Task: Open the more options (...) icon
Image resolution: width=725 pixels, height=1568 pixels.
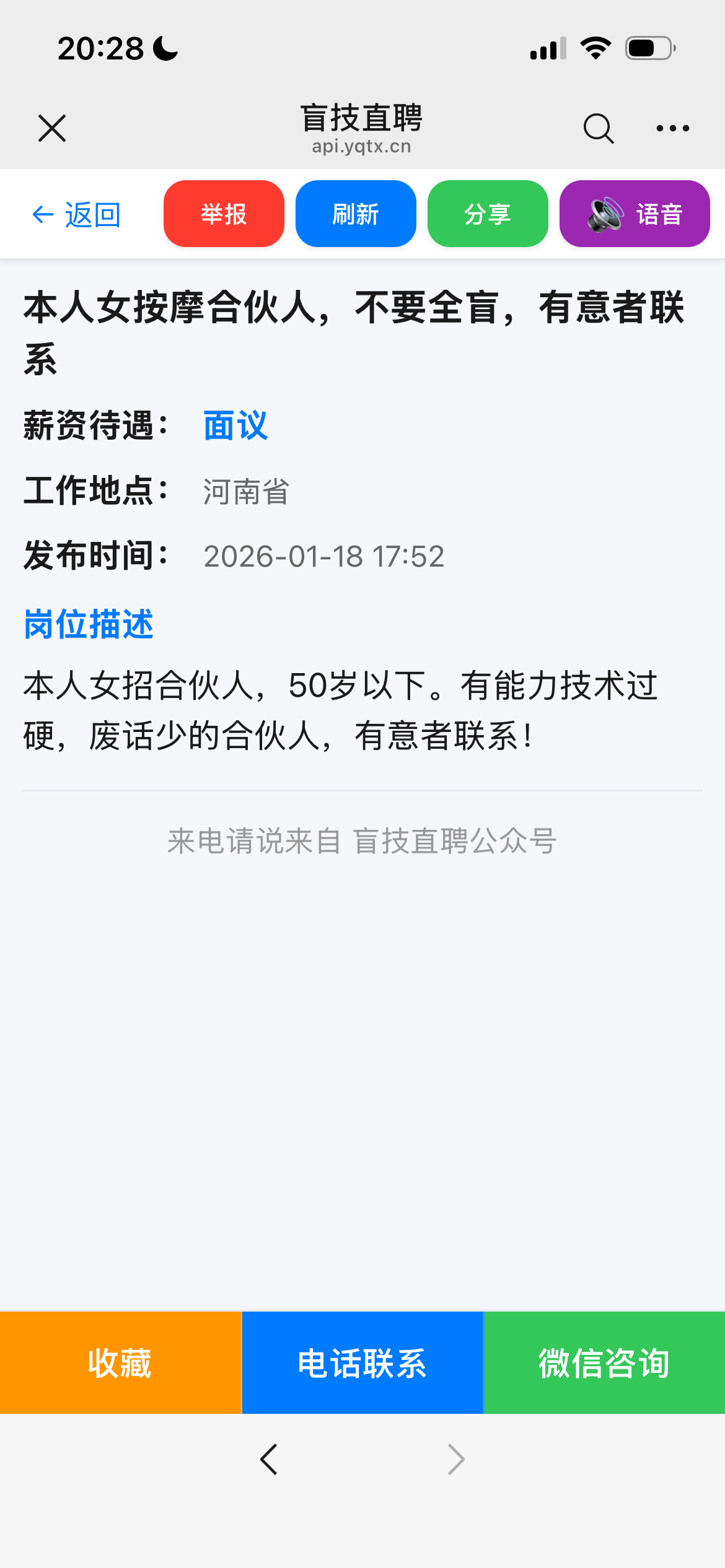Action: point(672,129)
